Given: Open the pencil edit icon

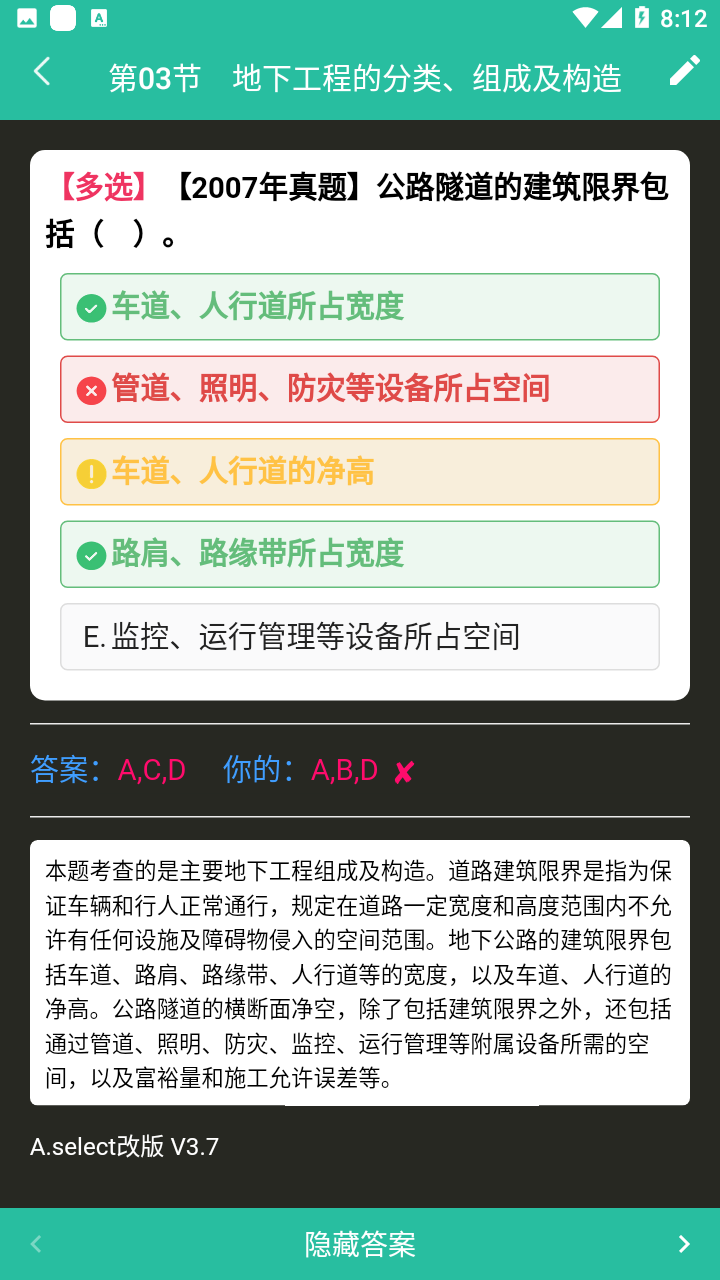Looking at the screenshot, I should [684, 71].
